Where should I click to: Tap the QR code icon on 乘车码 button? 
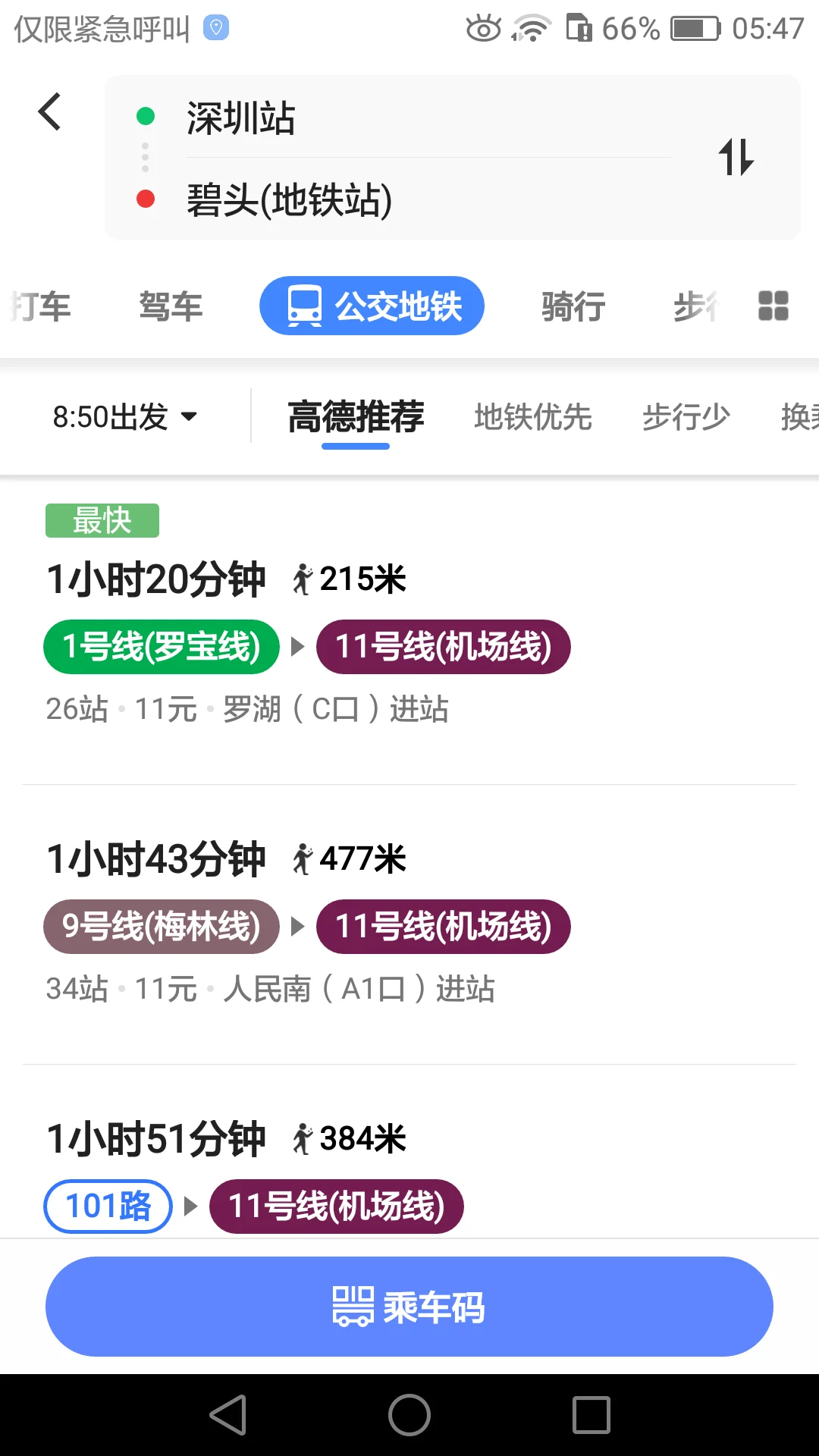tap(352, 1305)
